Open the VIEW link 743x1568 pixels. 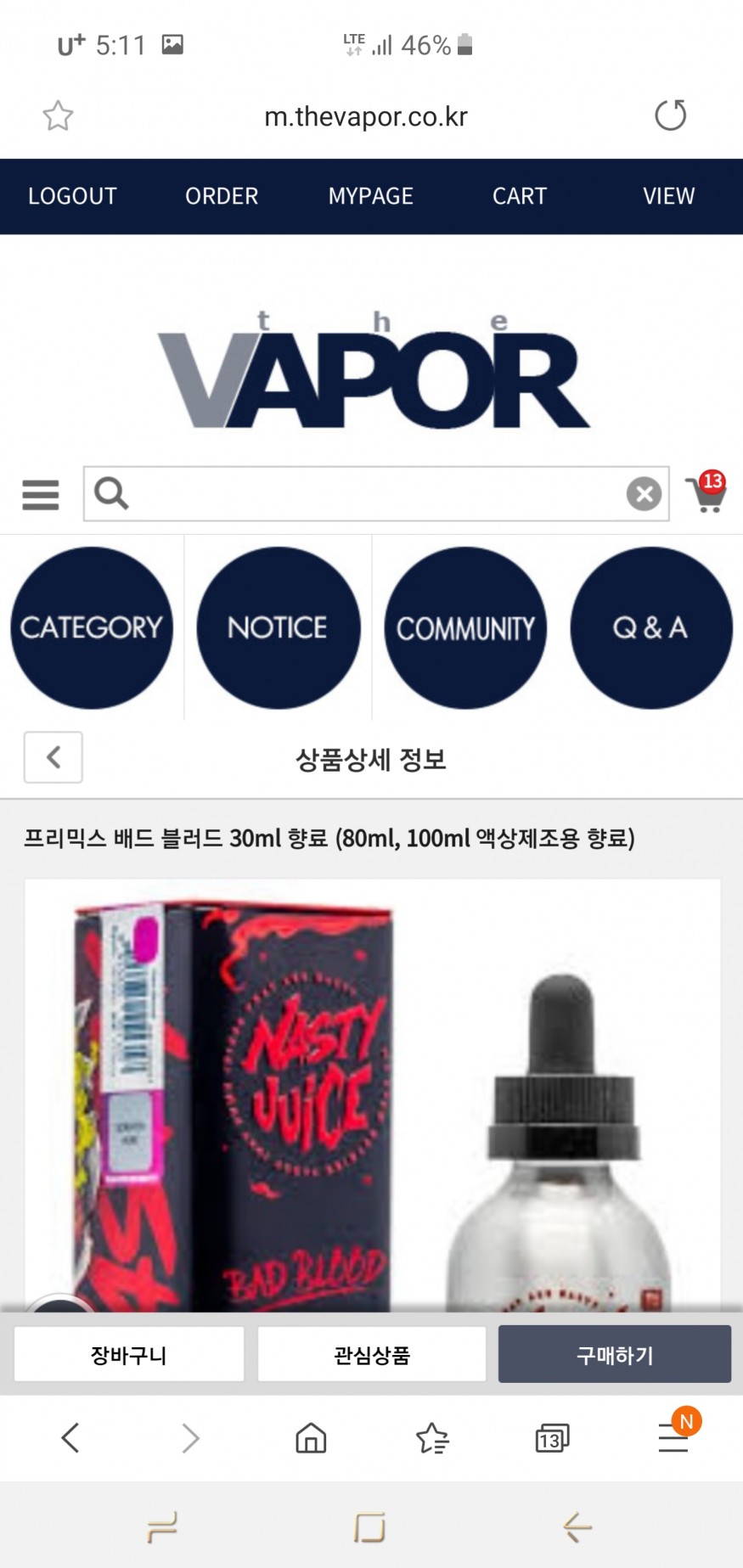(668, 196)
